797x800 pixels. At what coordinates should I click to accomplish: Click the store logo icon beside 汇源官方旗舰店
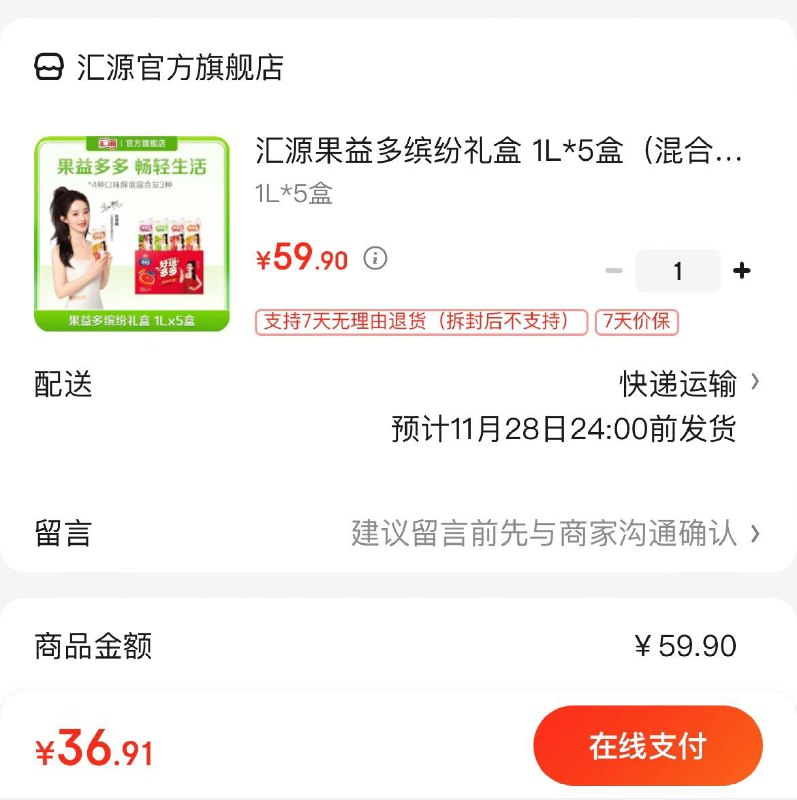pyautogui.click(x=47, y=68)
